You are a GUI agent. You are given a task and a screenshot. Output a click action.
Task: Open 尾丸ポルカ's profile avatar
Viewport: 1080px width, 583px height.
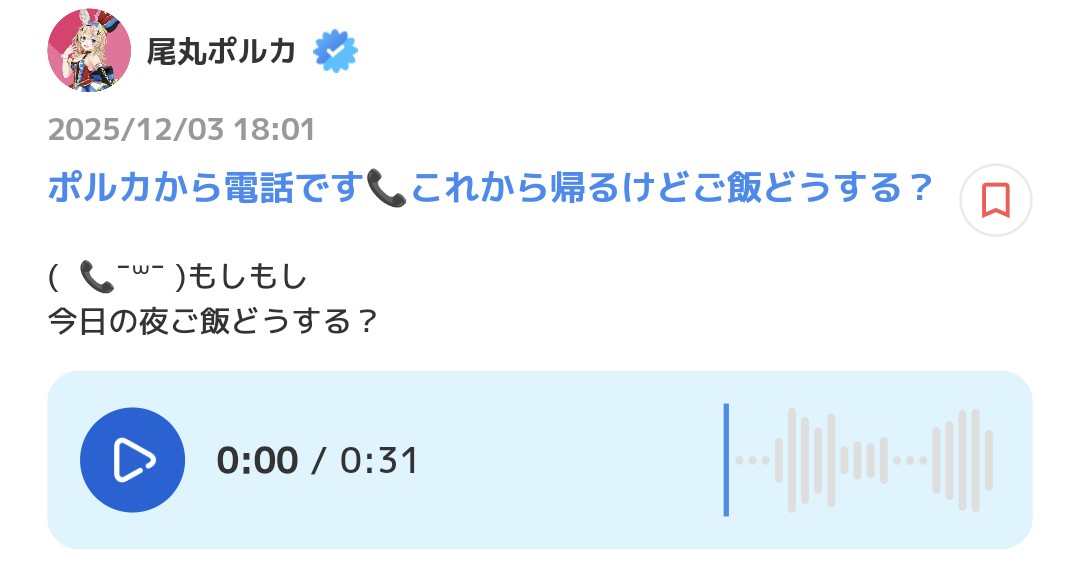90,50
